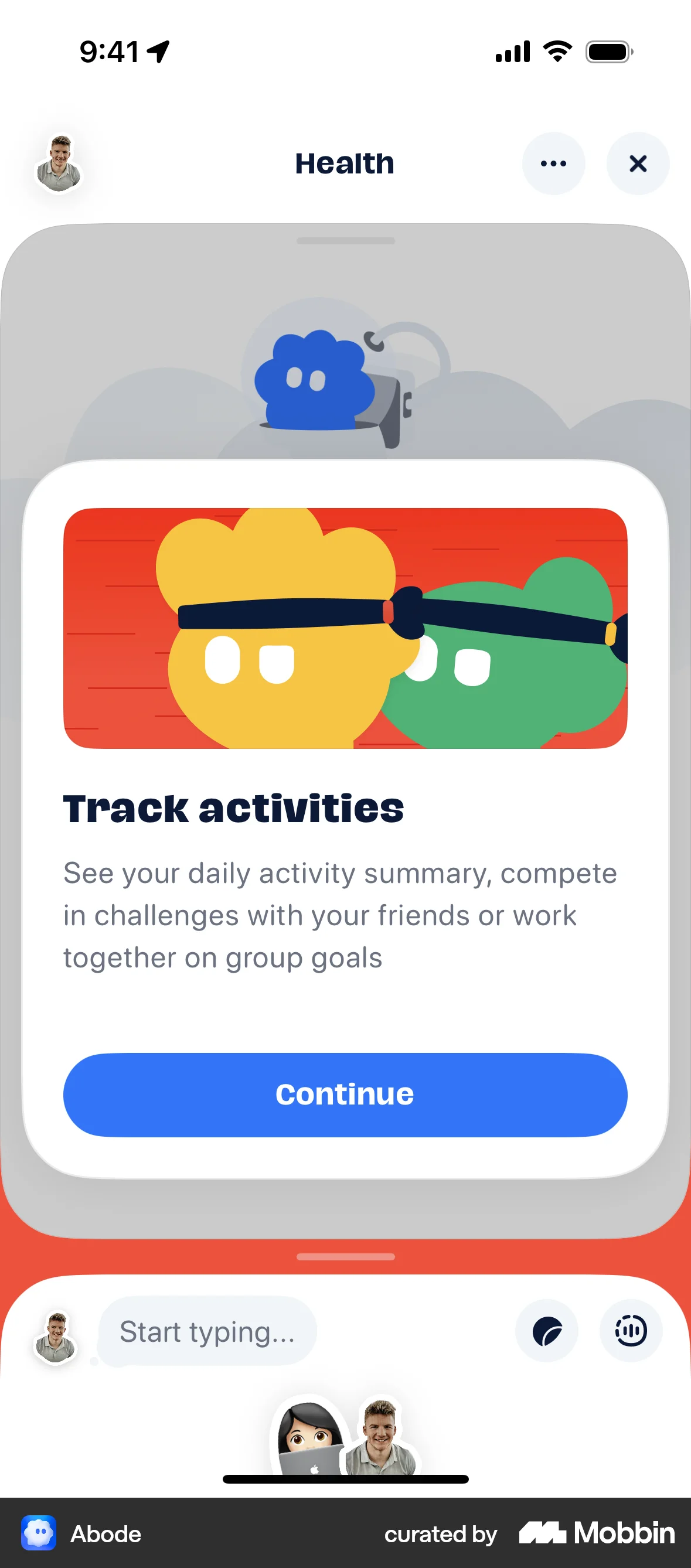This screenshot has height=1568, width=691.
Task: Open the profile avatar beside Health title
Action: [59, 163]
